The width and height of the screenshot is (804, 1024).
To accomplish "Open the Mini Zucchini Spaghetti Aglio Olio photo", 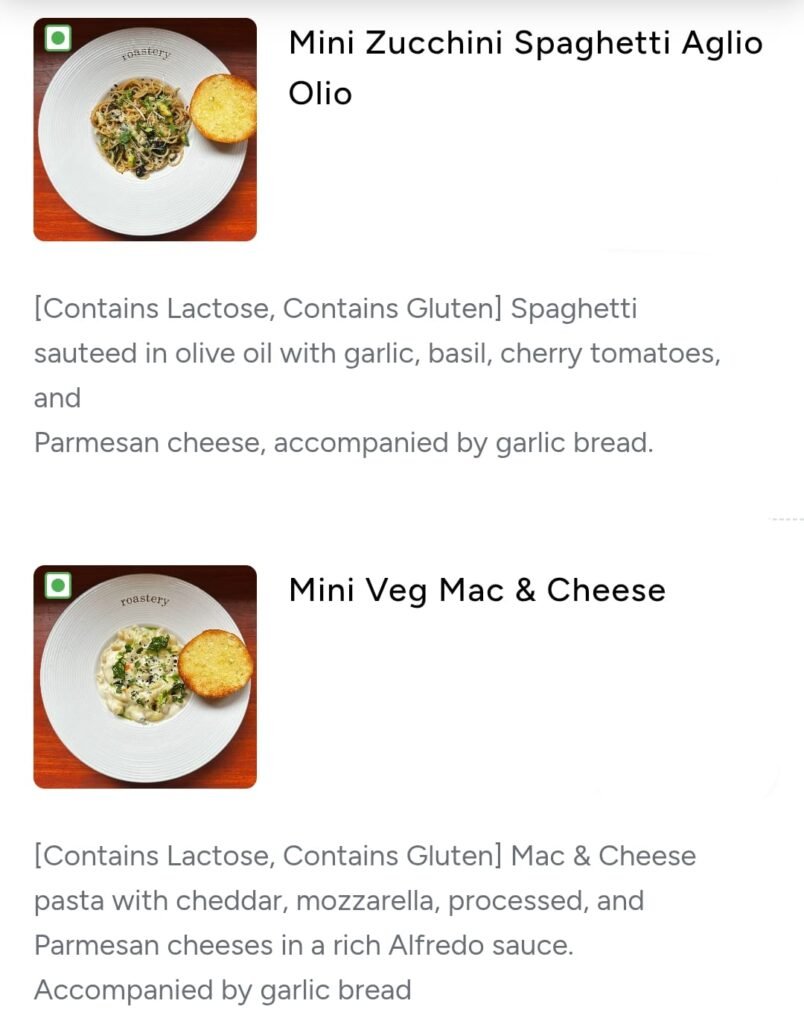I will click(x=145, y=129).
